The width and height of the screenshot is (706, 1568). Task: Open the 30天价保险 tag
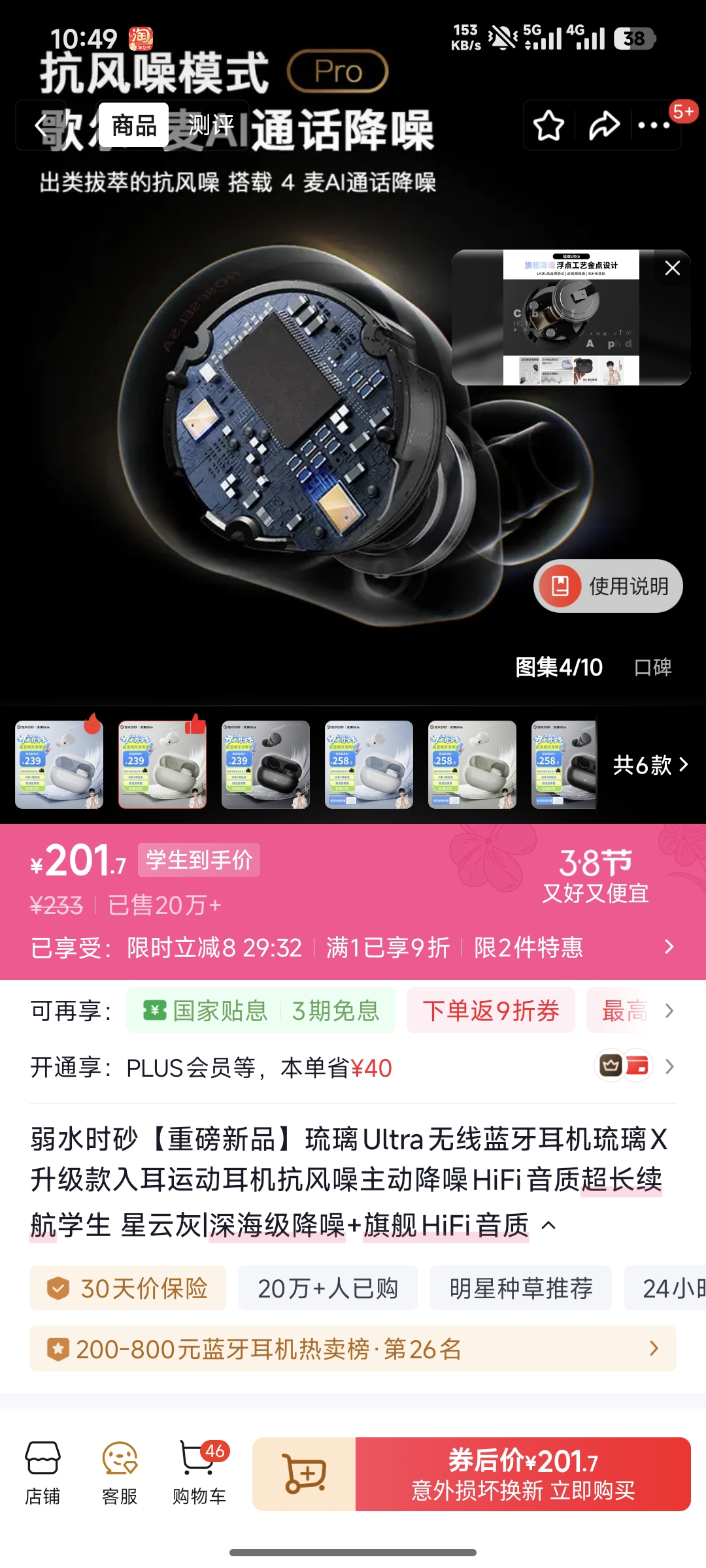coord(128,1288)
